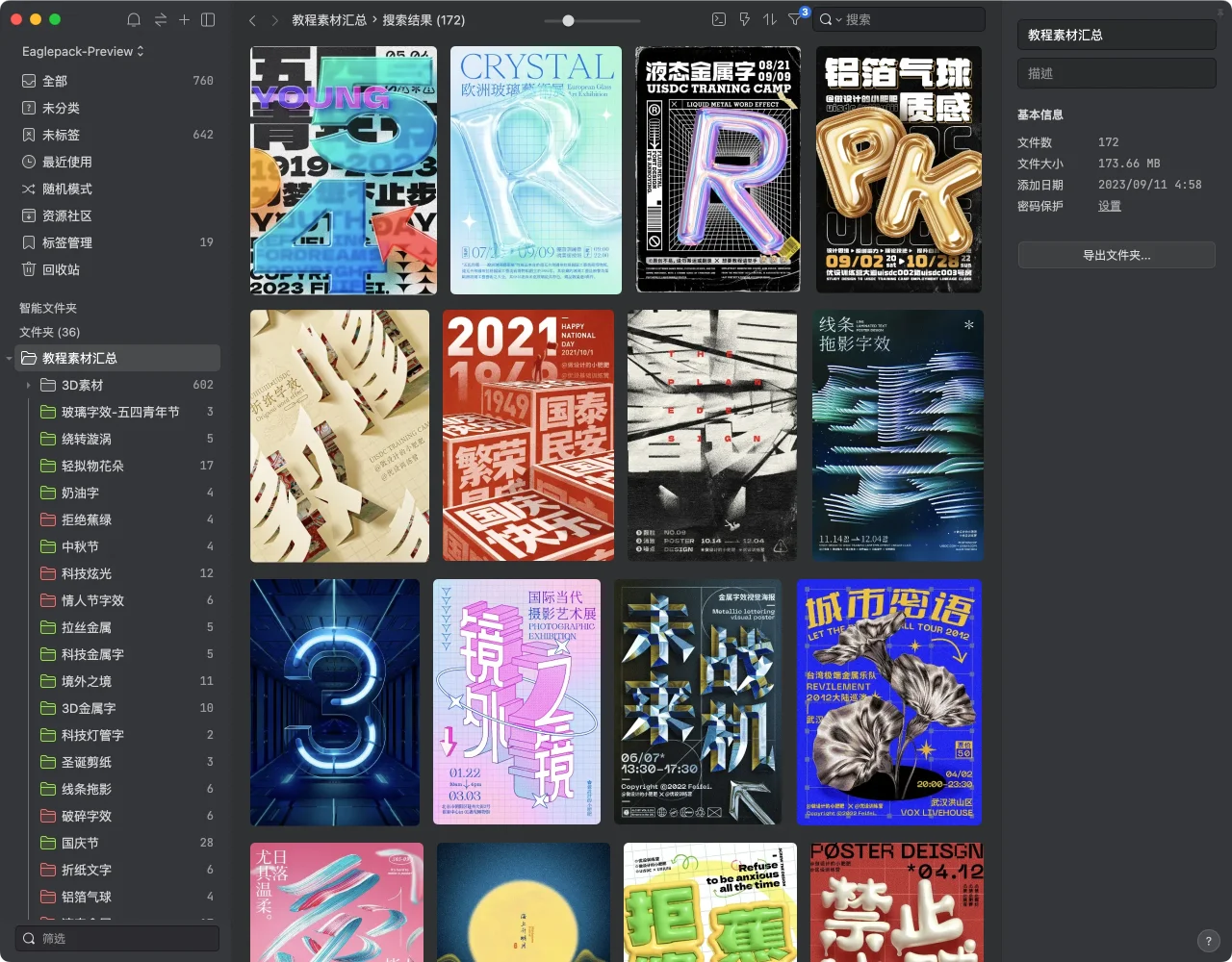Go back with the left arrow
This screenshot has height=962, width=1232.
252,19
